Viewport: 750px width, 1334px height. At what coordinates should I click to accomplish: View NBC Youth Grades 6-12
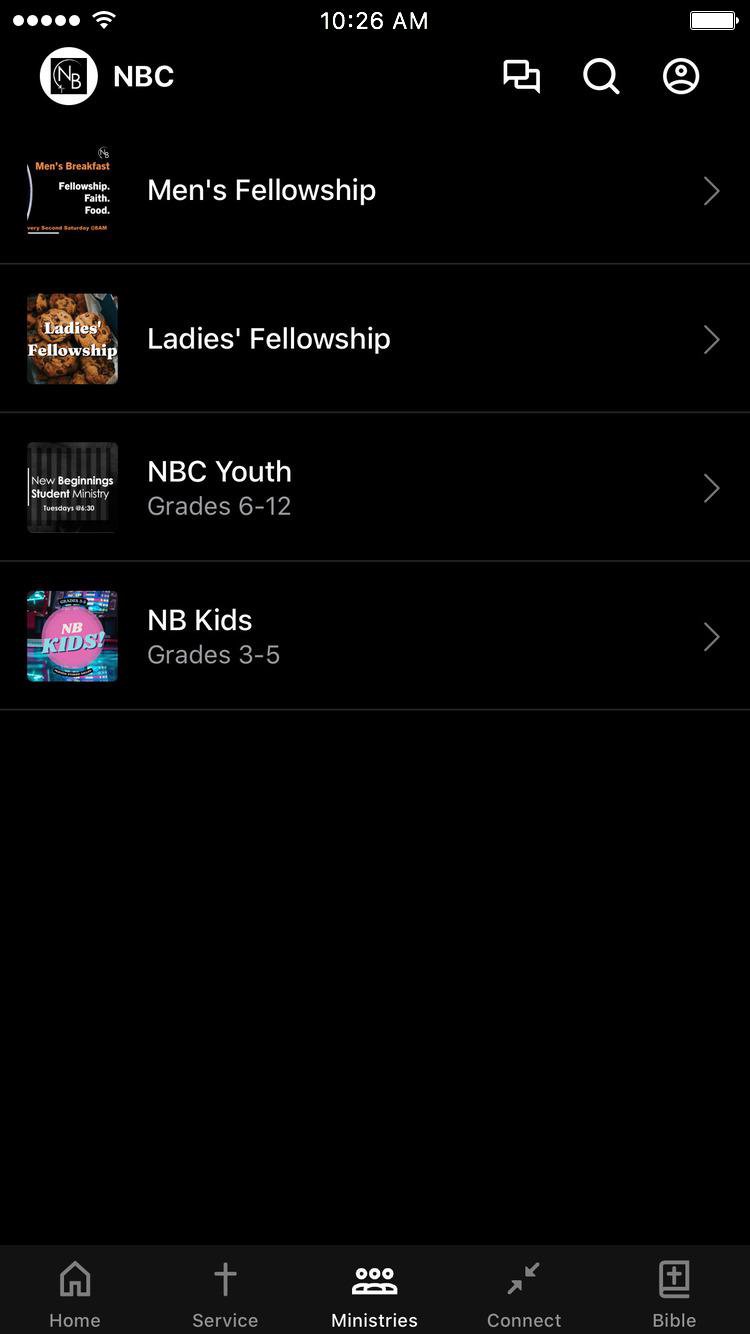(374, 488)
